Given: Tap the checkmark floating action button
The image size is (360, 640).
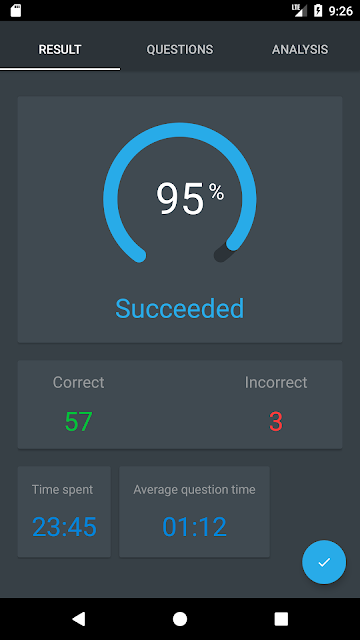Looking at the screenshot, I should [324, 562].
